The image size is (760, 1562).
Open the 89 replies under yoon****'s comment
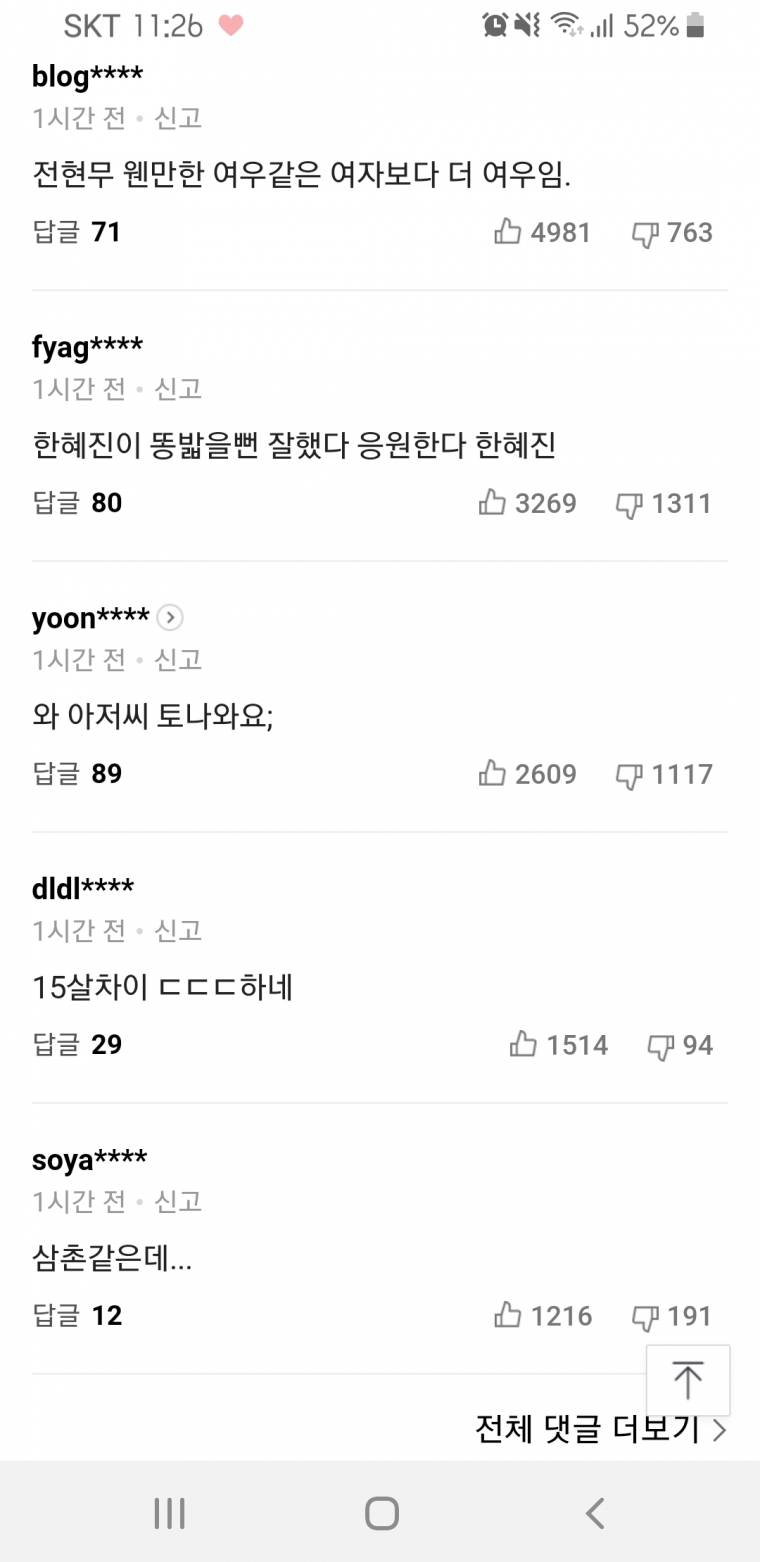tap(76, 774)
